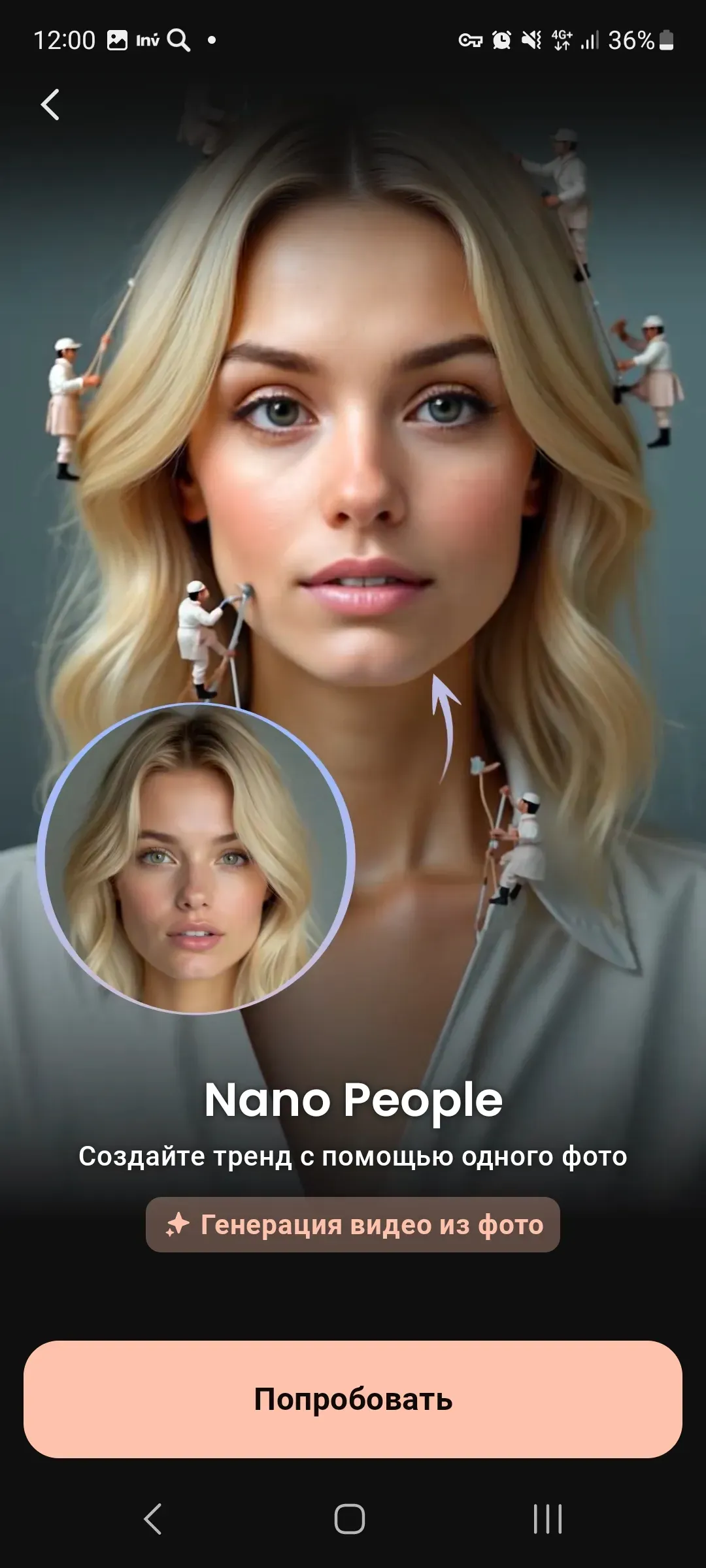This screenshot has width=706, height=1568.
Task: Tap the back arrow at top left
Action: pos(50,105)
